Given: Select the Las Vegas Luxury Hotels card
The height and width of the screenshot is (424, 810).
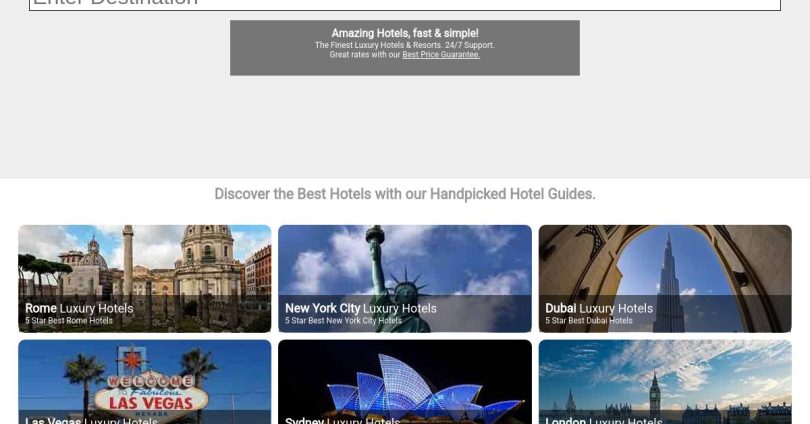Looking at the screenshot, I should (x=144, y=383).
